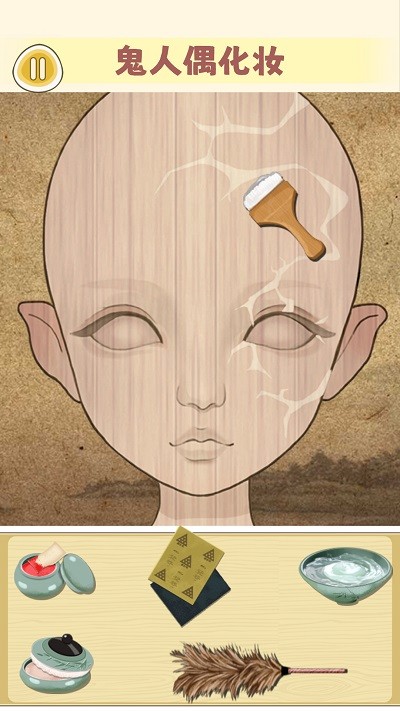
Task: Tap the wooden brush on the forehead
Action: click(x=284, y=216)
